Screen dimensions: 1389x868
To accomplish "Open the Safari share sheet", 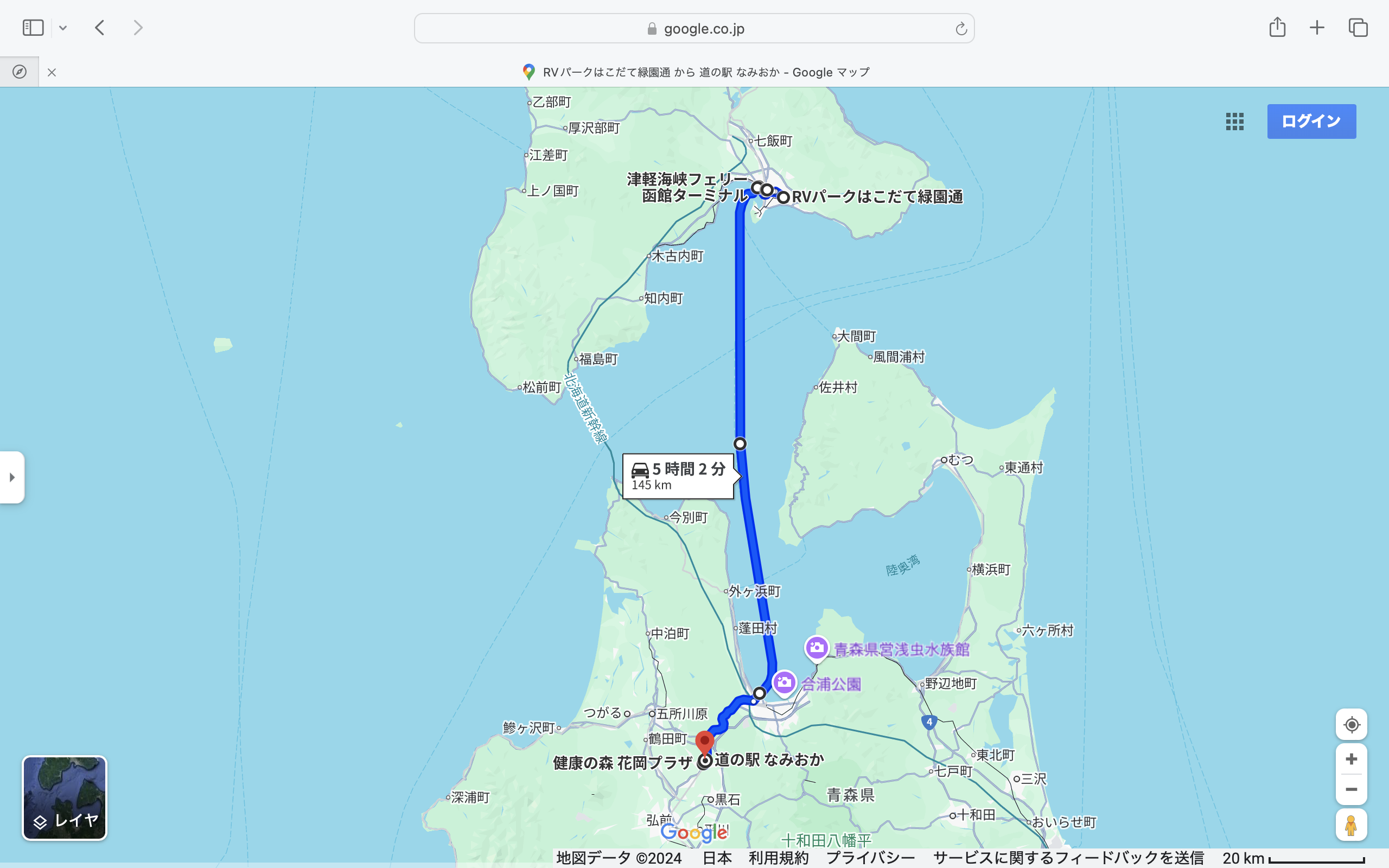I will coord(1277,28).
